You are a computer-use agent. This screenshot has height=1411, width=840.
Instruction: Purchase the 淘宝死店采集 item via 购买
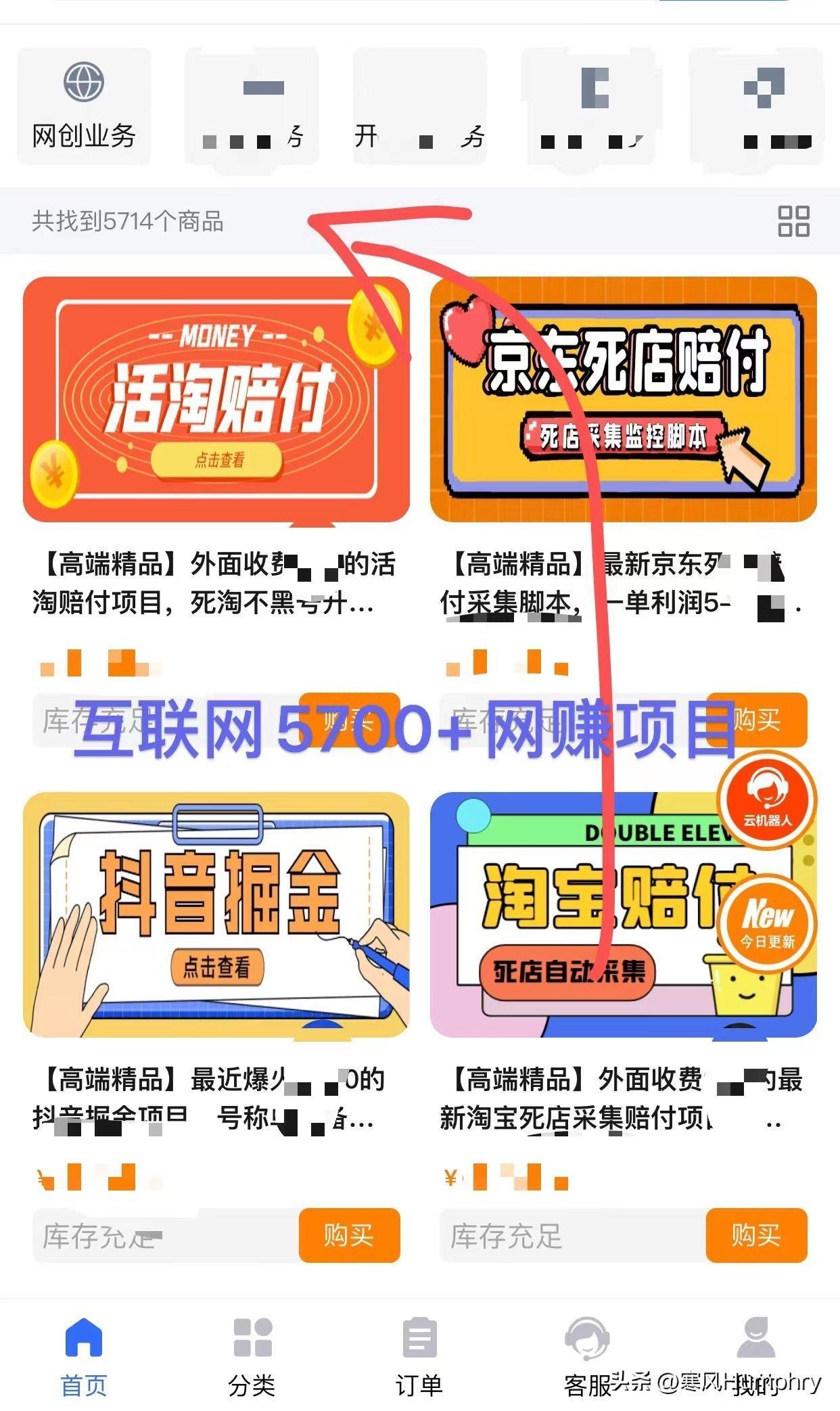click(x=756, y=1235)
